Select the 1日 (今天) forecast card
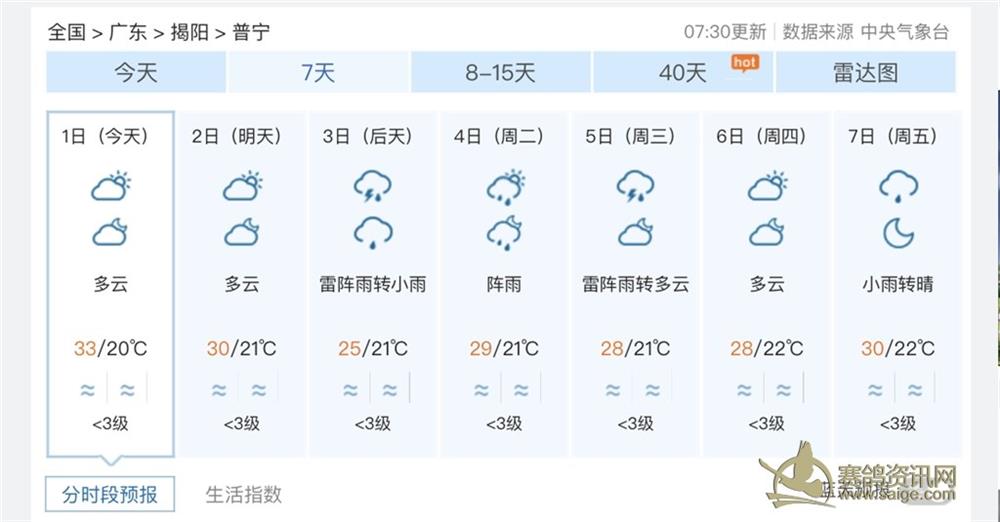This screenshot has width=1000, height=522. click(x=111, y=283)
